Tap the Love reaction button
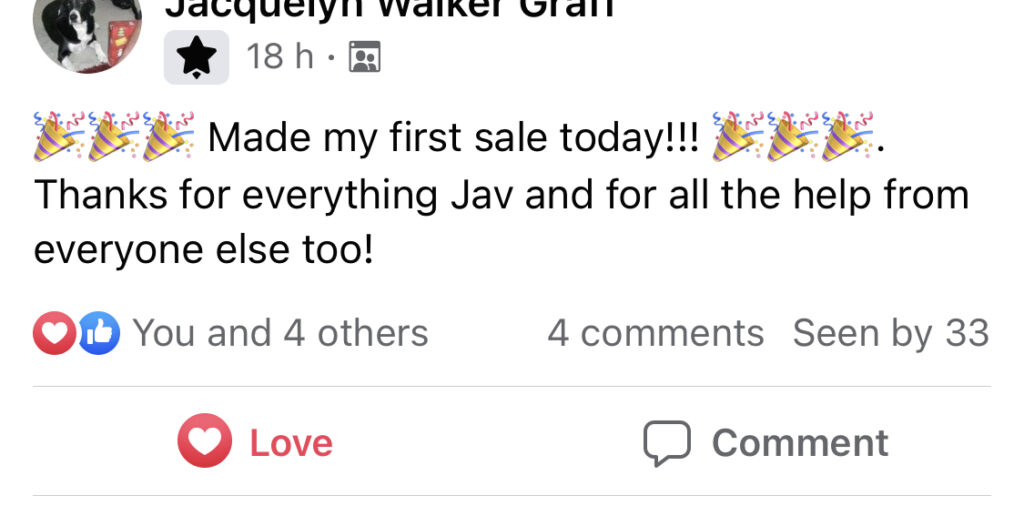The width and height of the screenshot is (1024, 516). [256, 442]
